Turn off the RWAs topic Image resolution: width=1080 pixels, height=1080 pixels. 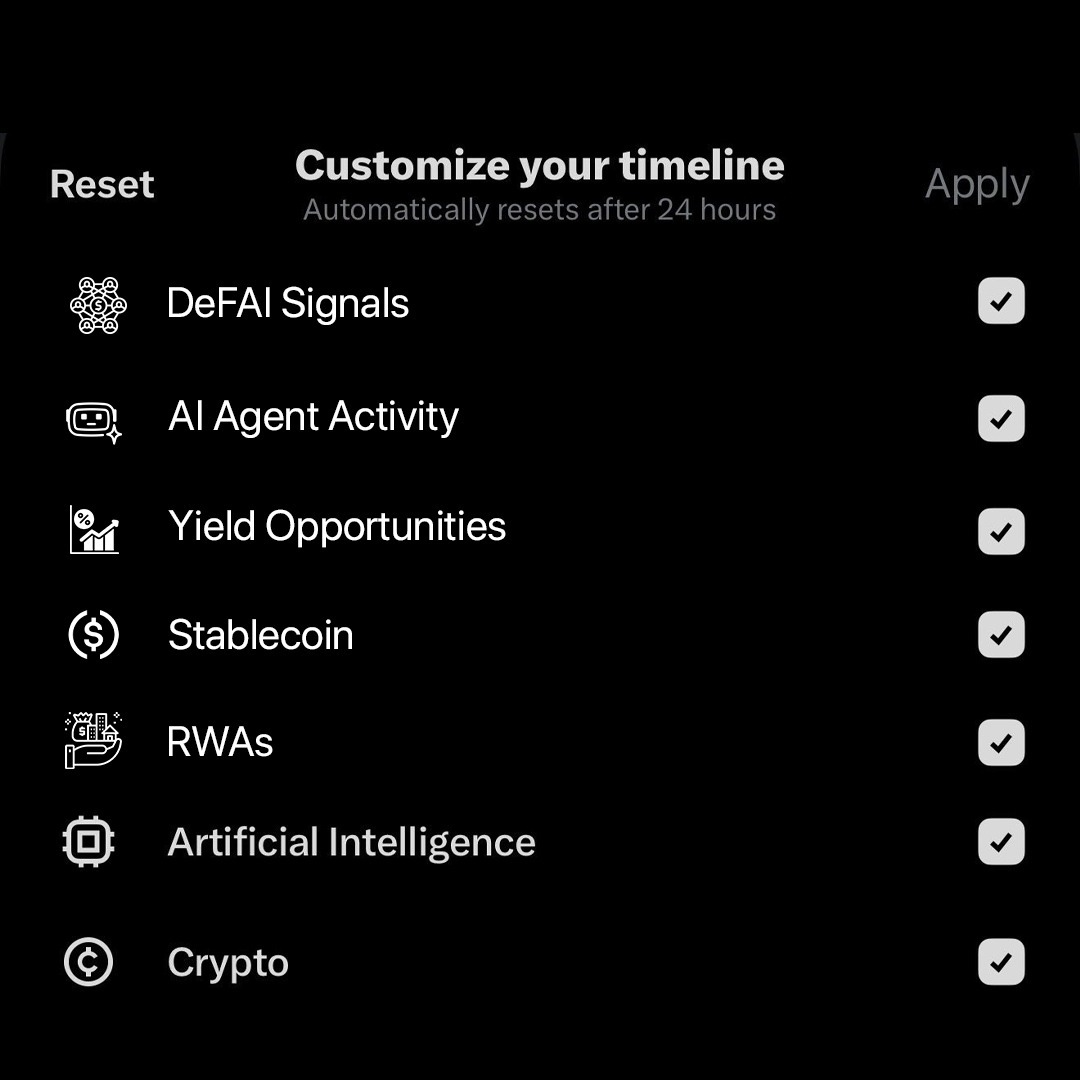[1001, 742]
